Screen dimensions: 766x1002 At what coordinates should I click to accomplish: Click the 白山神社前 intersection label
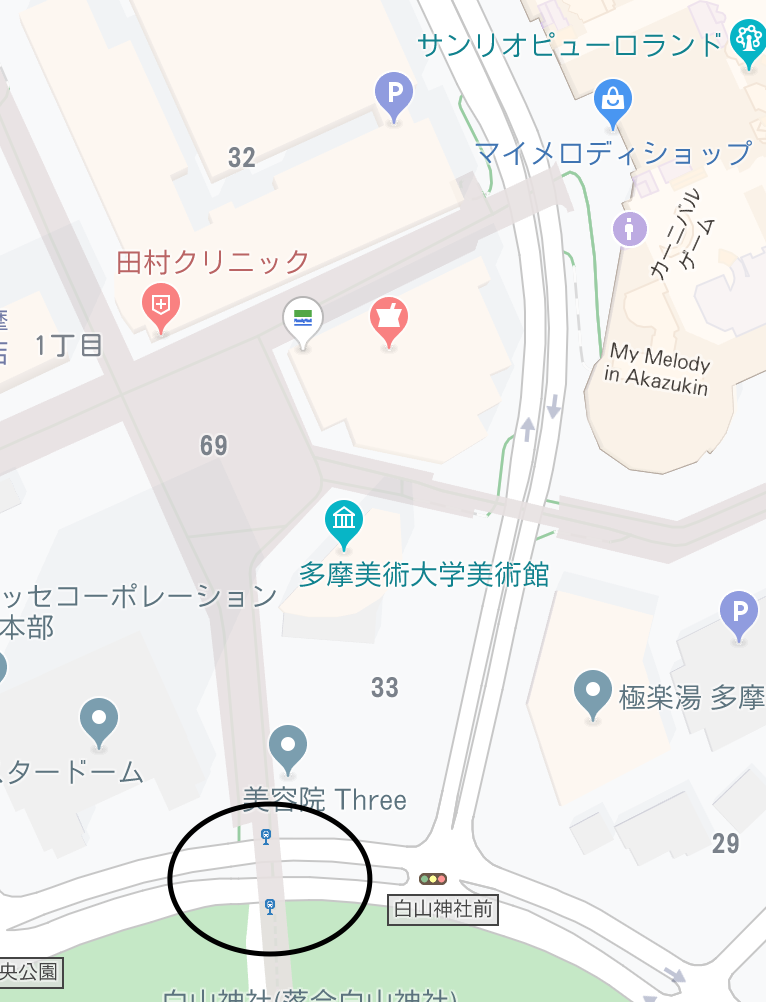(443, 911)
